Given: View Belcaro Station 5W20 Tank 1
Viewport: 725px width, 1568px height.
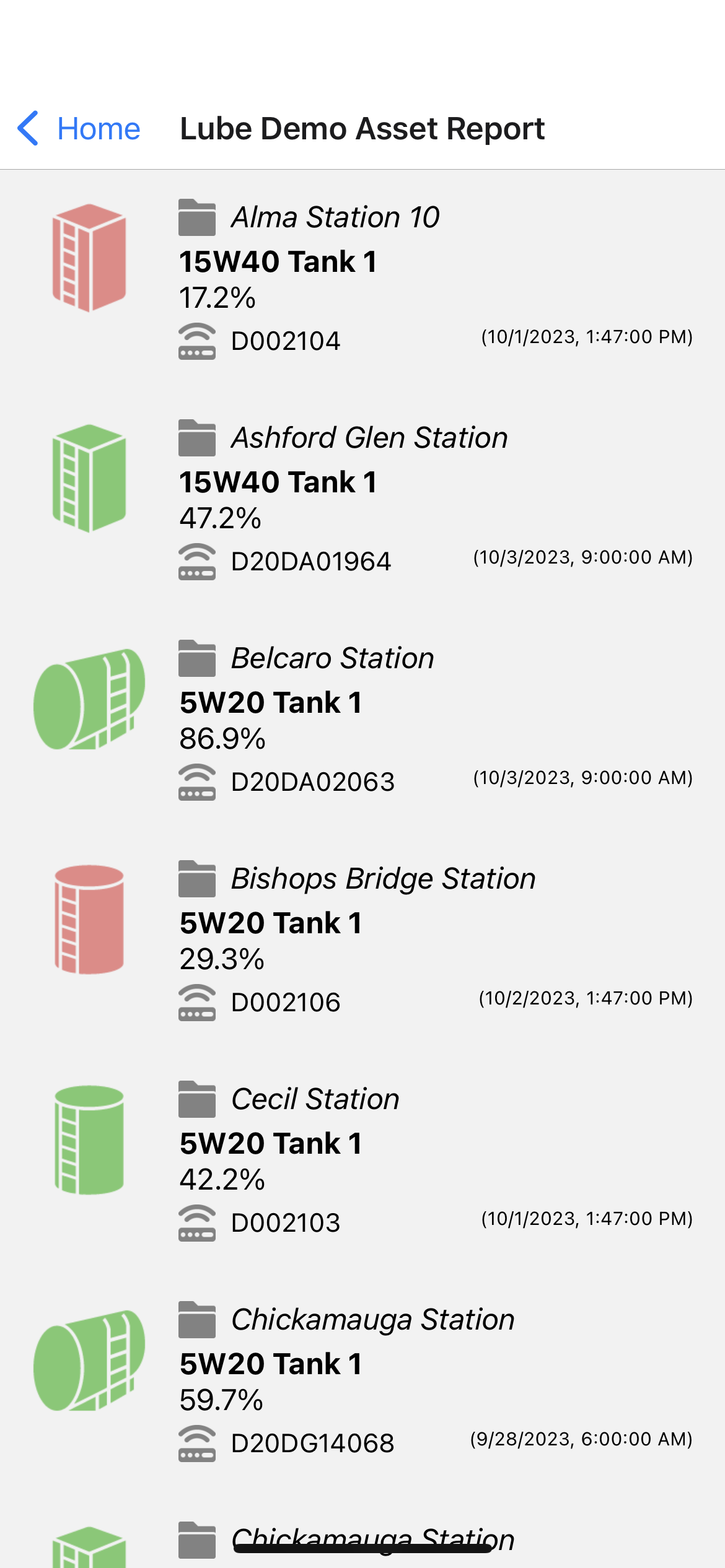Looking at the screenshot, I should tap(362, 721).
